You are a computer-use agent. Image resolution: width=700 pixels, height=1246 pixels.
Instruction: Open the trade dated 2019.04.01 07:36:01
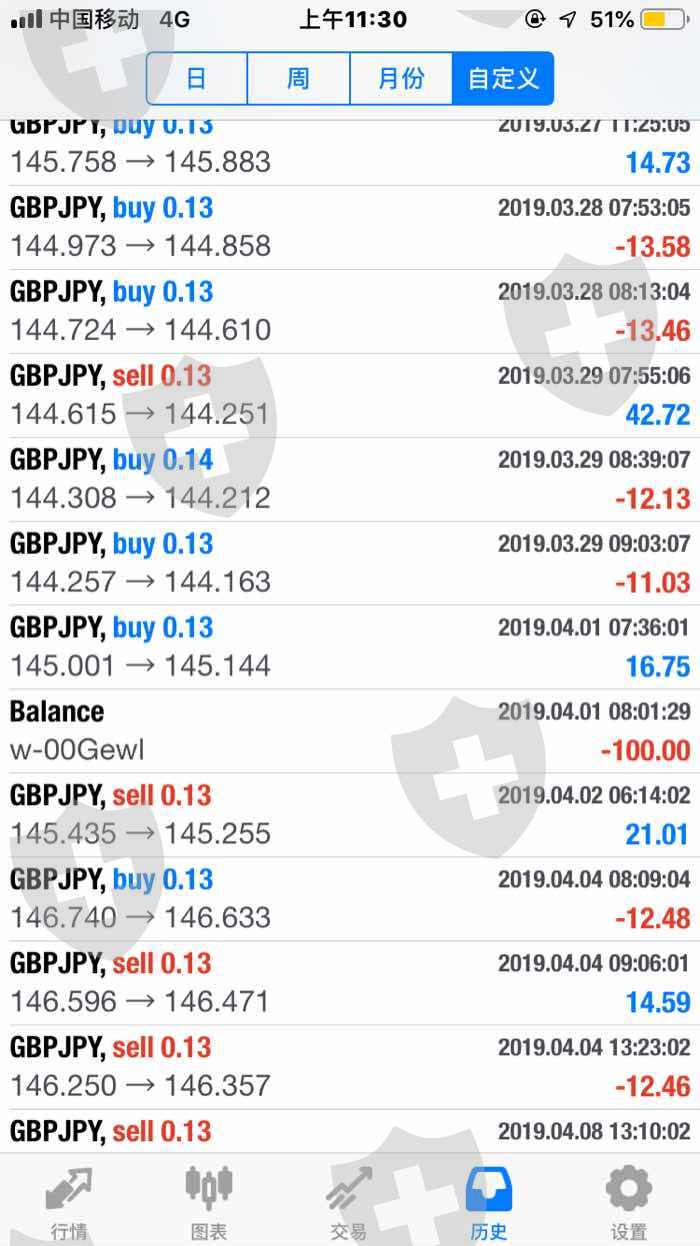pyautogui.click(x=350, y=647)
